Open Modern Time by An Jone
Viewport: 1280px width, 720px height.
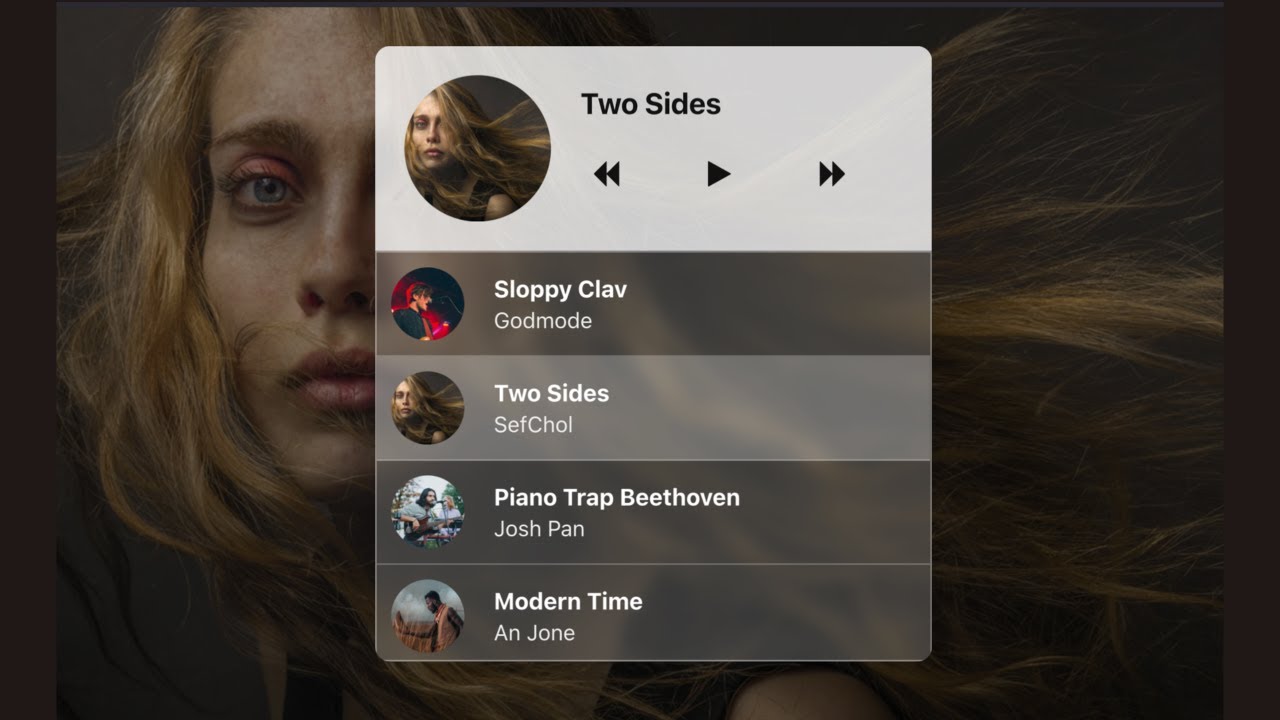pos(653,615)
